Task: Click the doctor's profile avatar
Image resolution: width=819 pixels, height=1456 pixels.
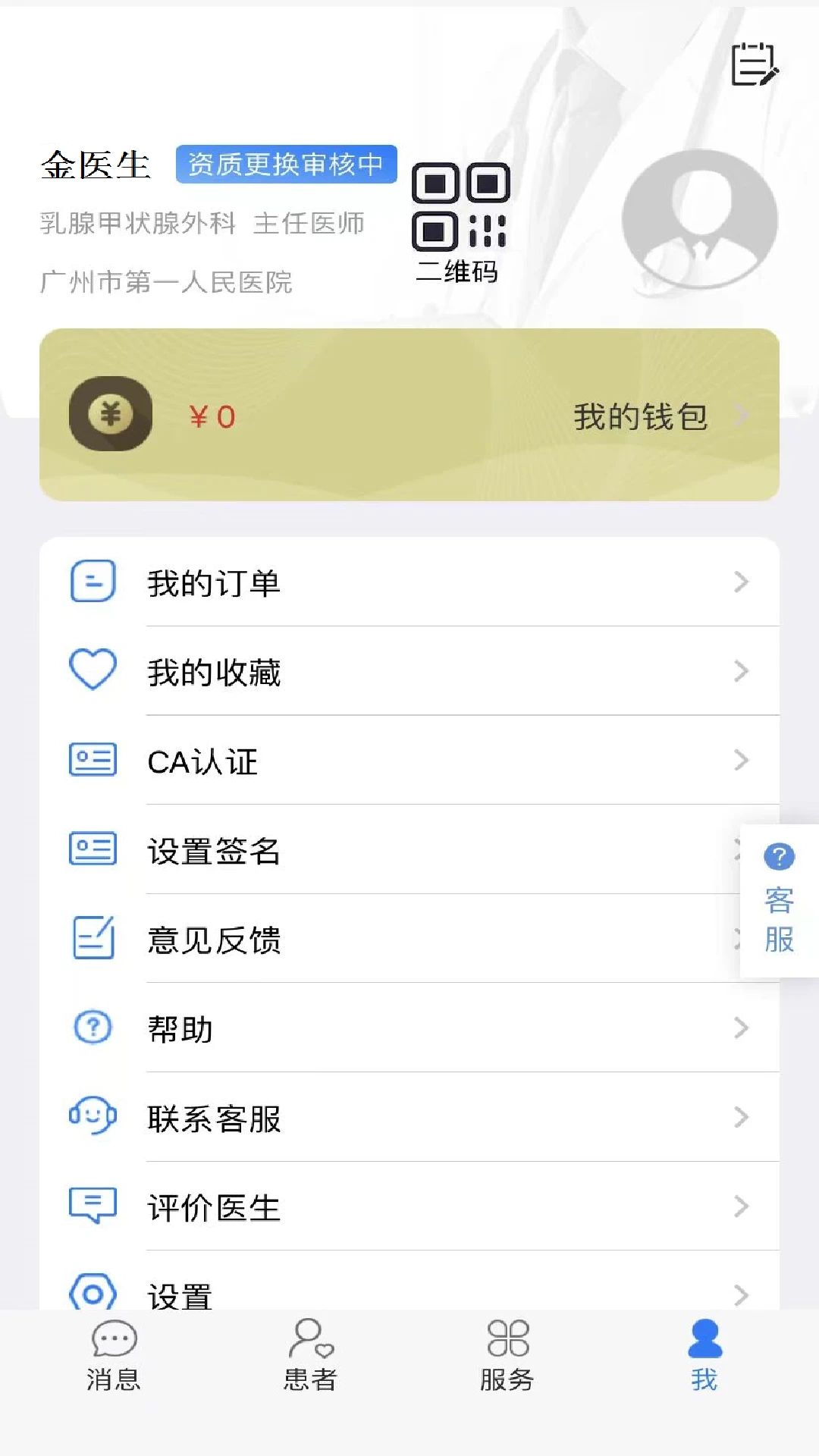Action: [x=699, y=218]
